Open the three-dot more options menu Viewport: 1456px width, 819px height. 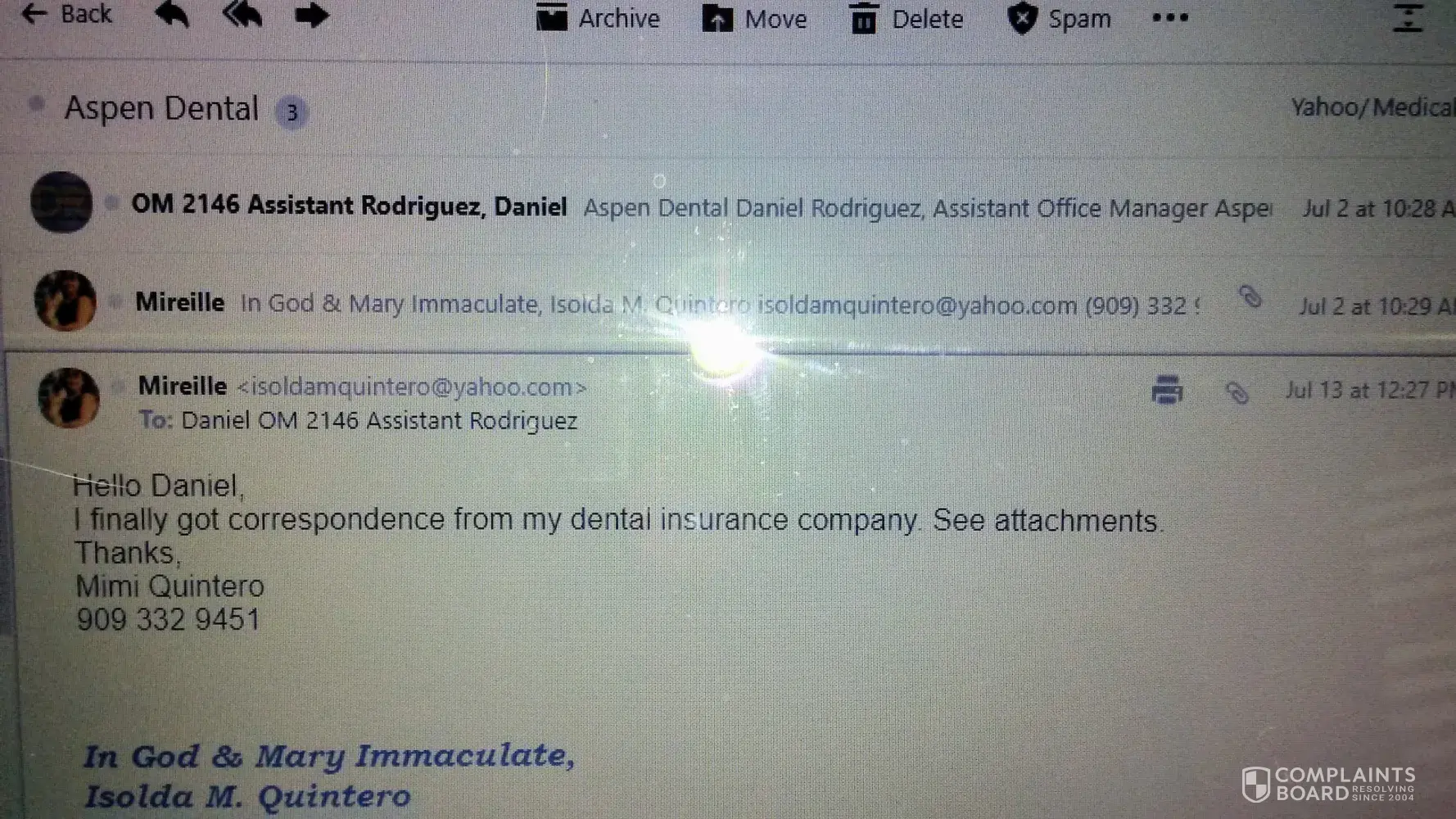1169,18
